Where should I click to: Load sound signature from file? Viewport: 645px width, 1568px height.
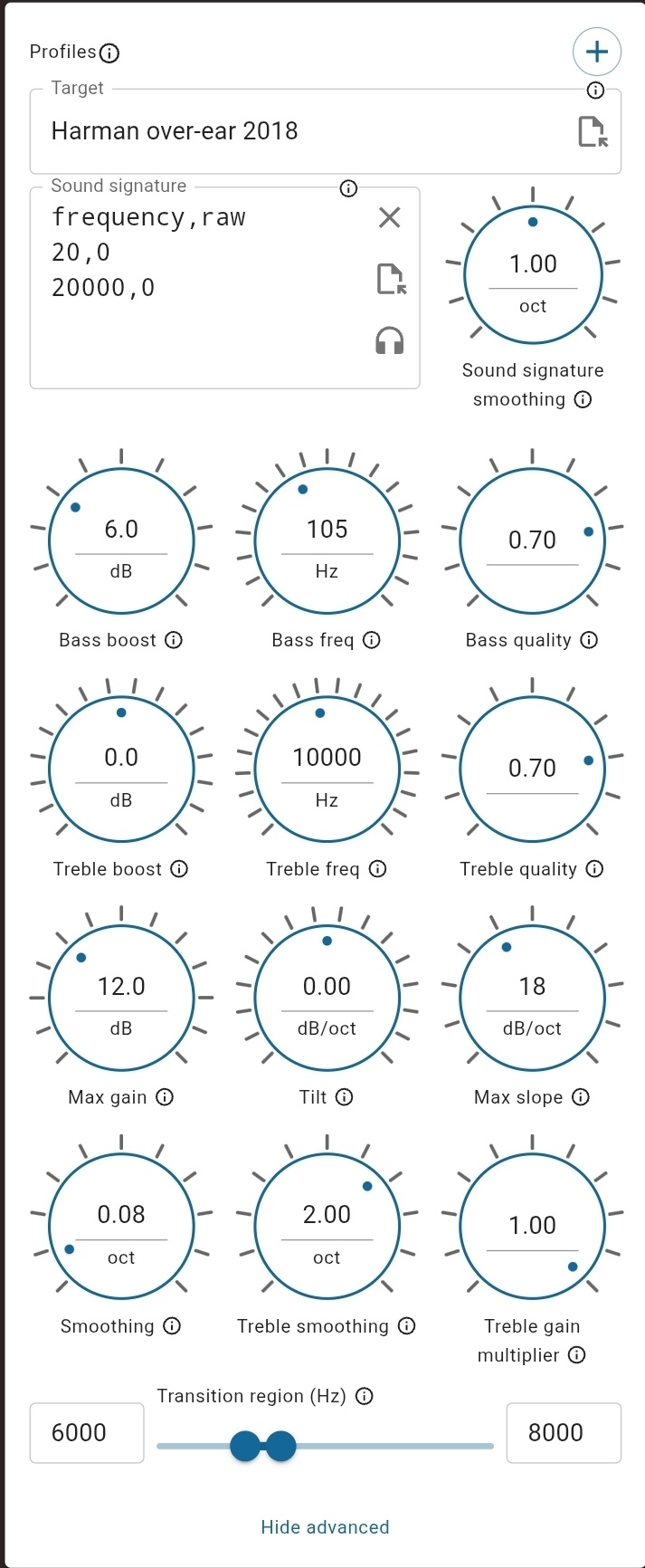[391, 279]
